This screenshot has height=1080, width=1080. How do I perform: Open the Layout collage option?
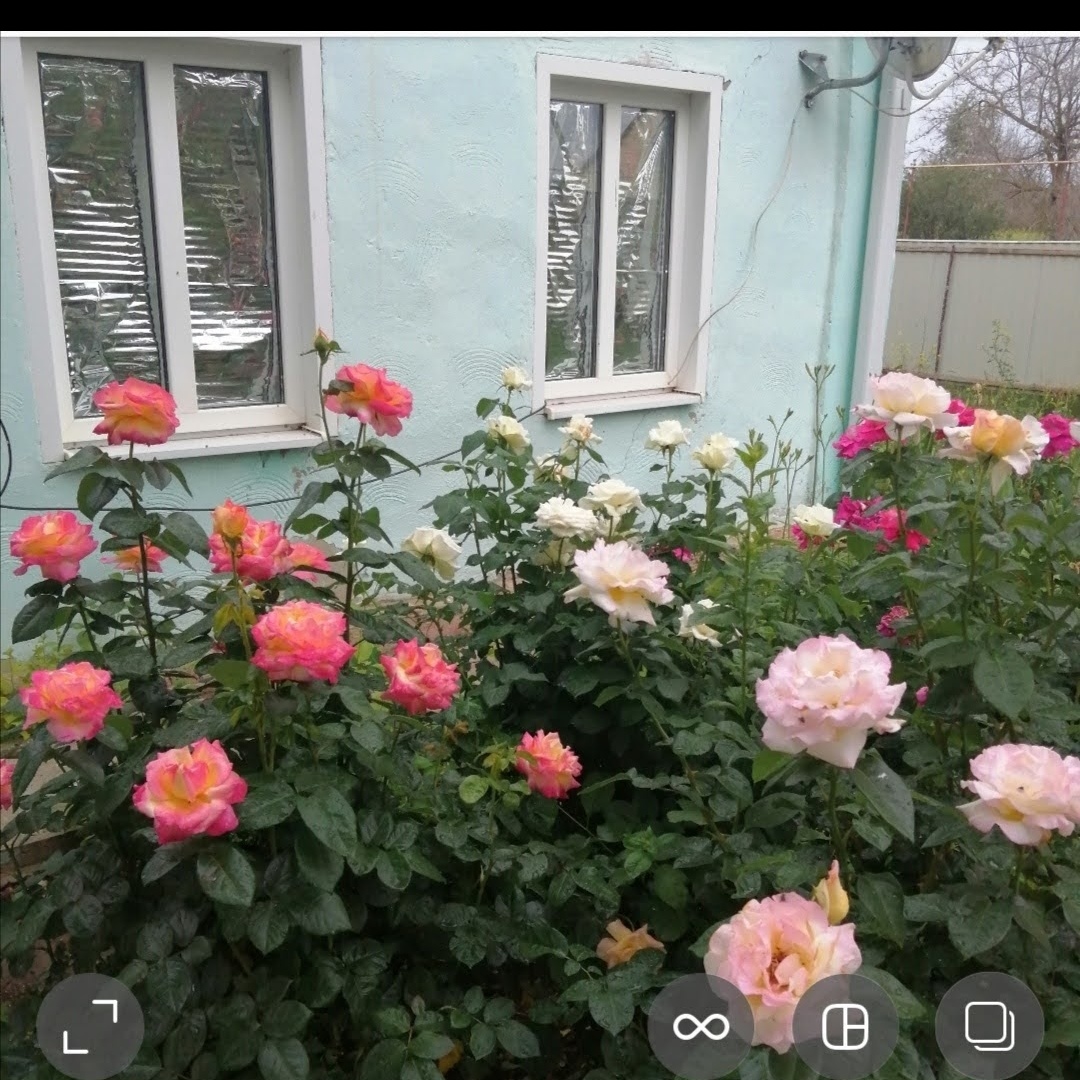pyautogui.click(x=845, y=1026)
